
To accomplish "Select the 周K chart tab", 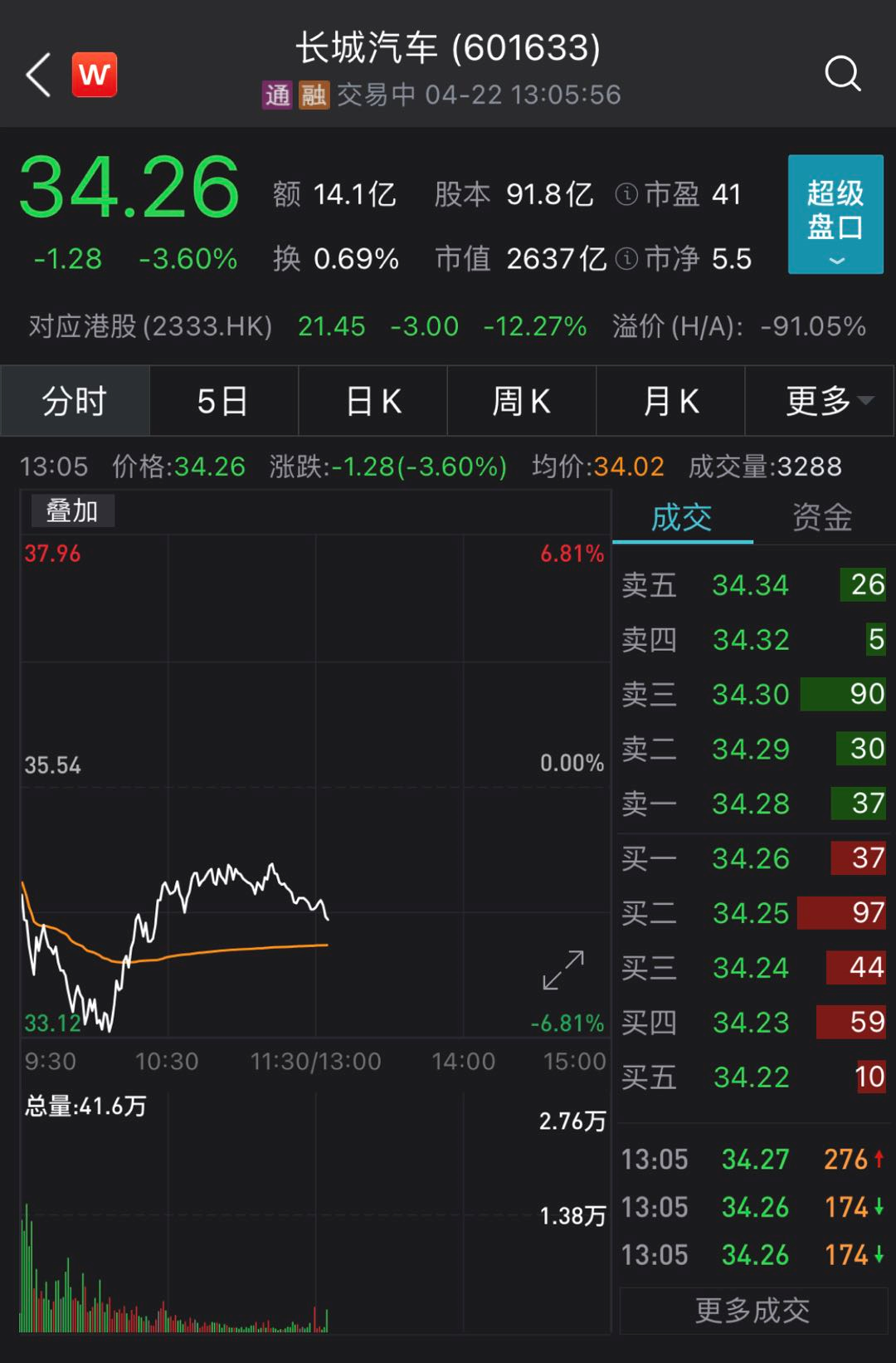I will click(x=521, y=402).
